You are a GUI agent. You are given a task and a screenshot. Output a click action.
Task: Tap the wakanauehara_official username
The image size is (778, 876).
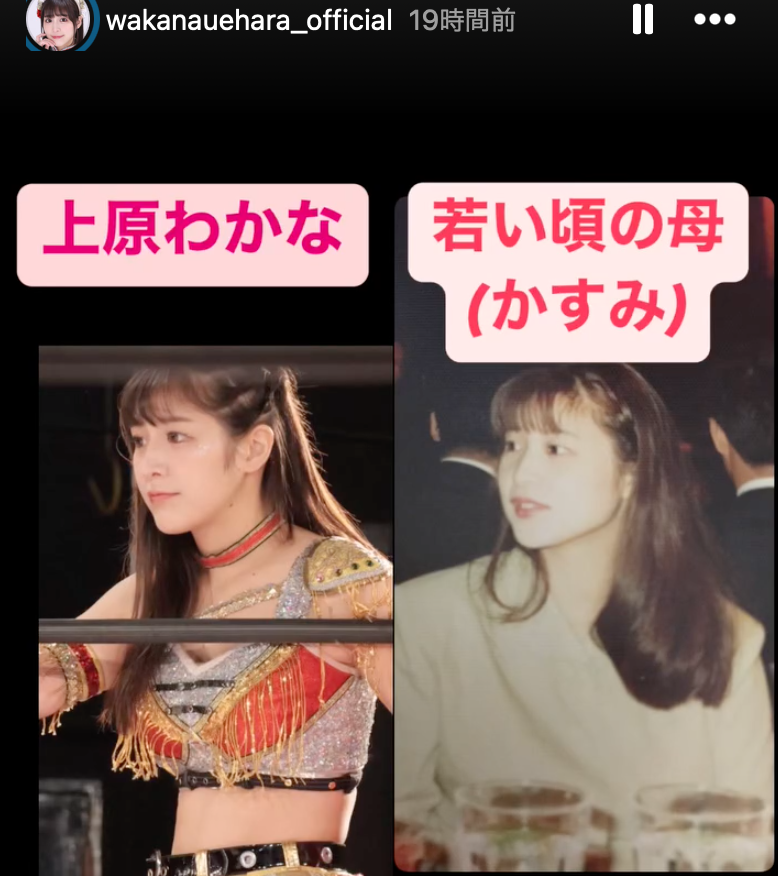pyautogui.click(x=248, y=21)
